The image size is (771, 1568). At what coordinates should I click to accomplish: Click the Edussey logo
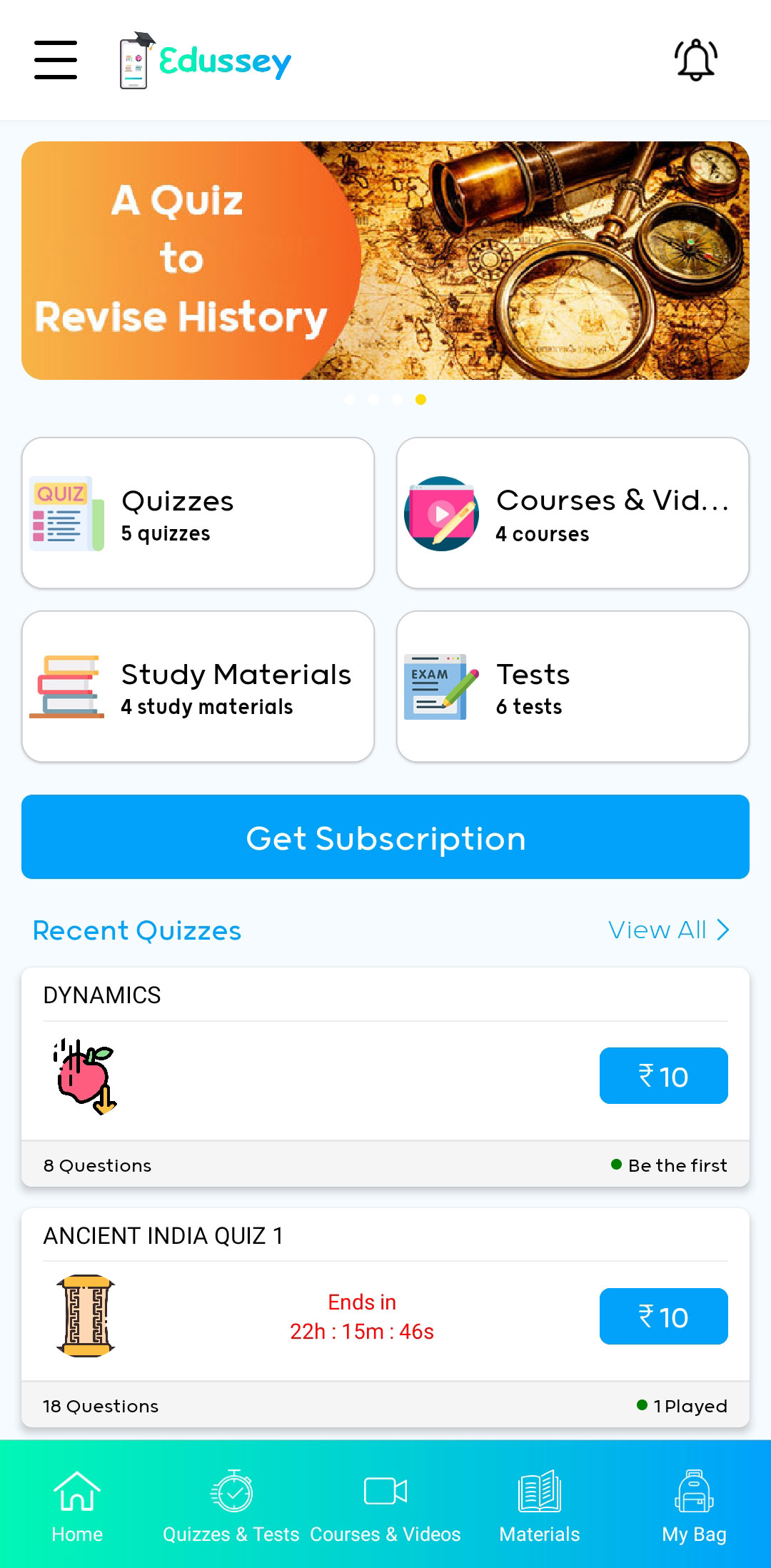coord(205,61)
